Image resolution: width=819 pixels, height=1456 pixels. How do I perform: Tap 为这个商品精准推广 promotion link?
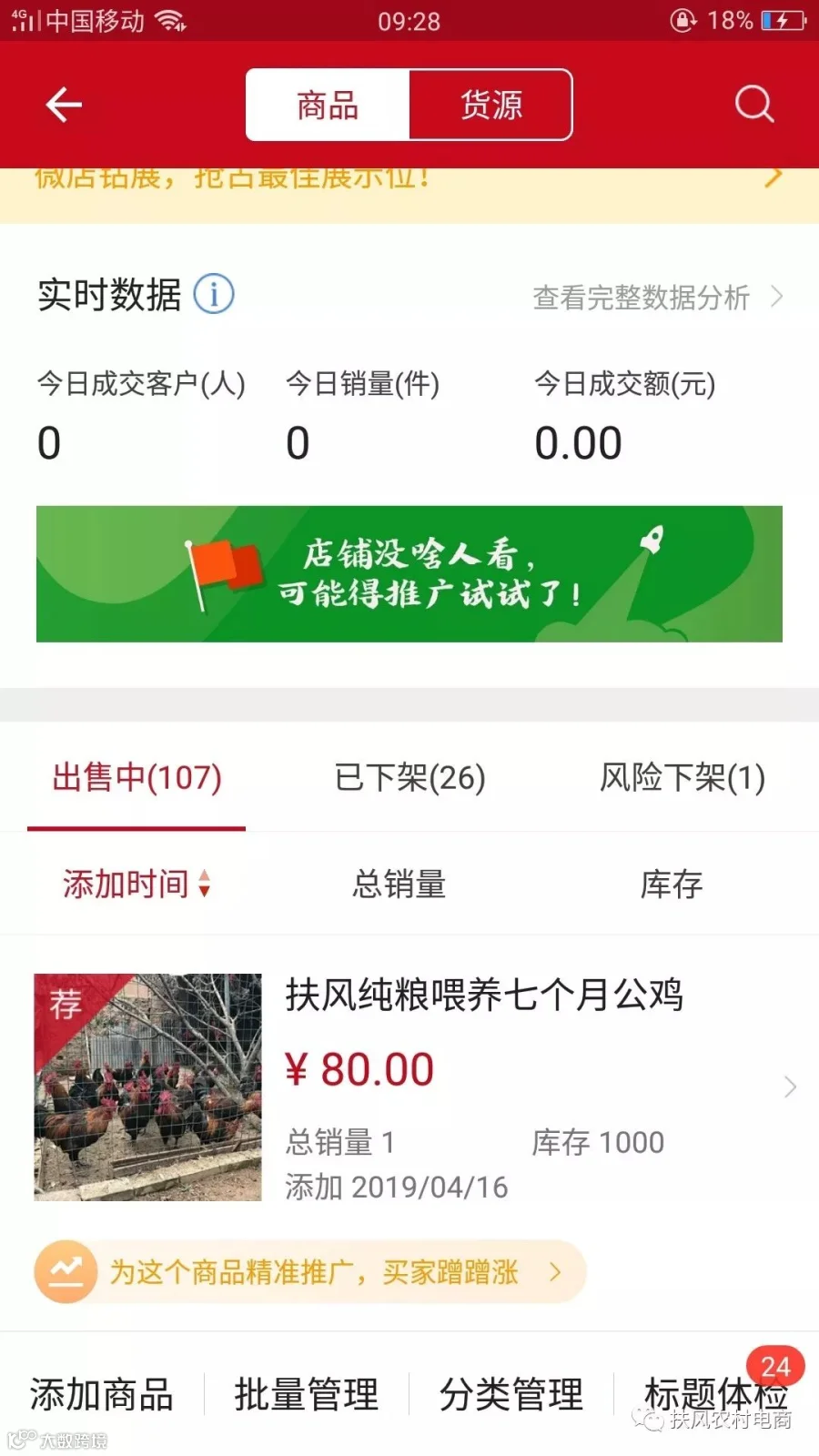click(x=310, y=1271)
